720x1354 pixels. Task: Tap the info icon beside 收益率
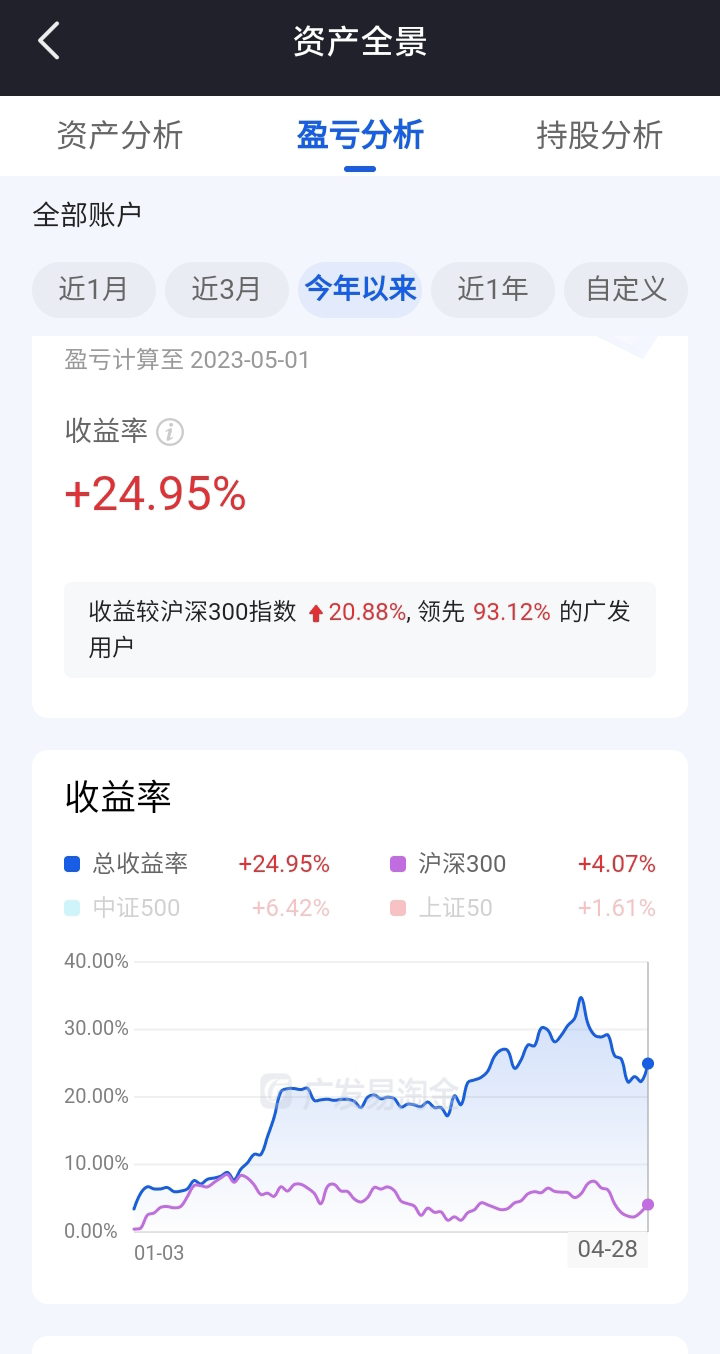171,432
